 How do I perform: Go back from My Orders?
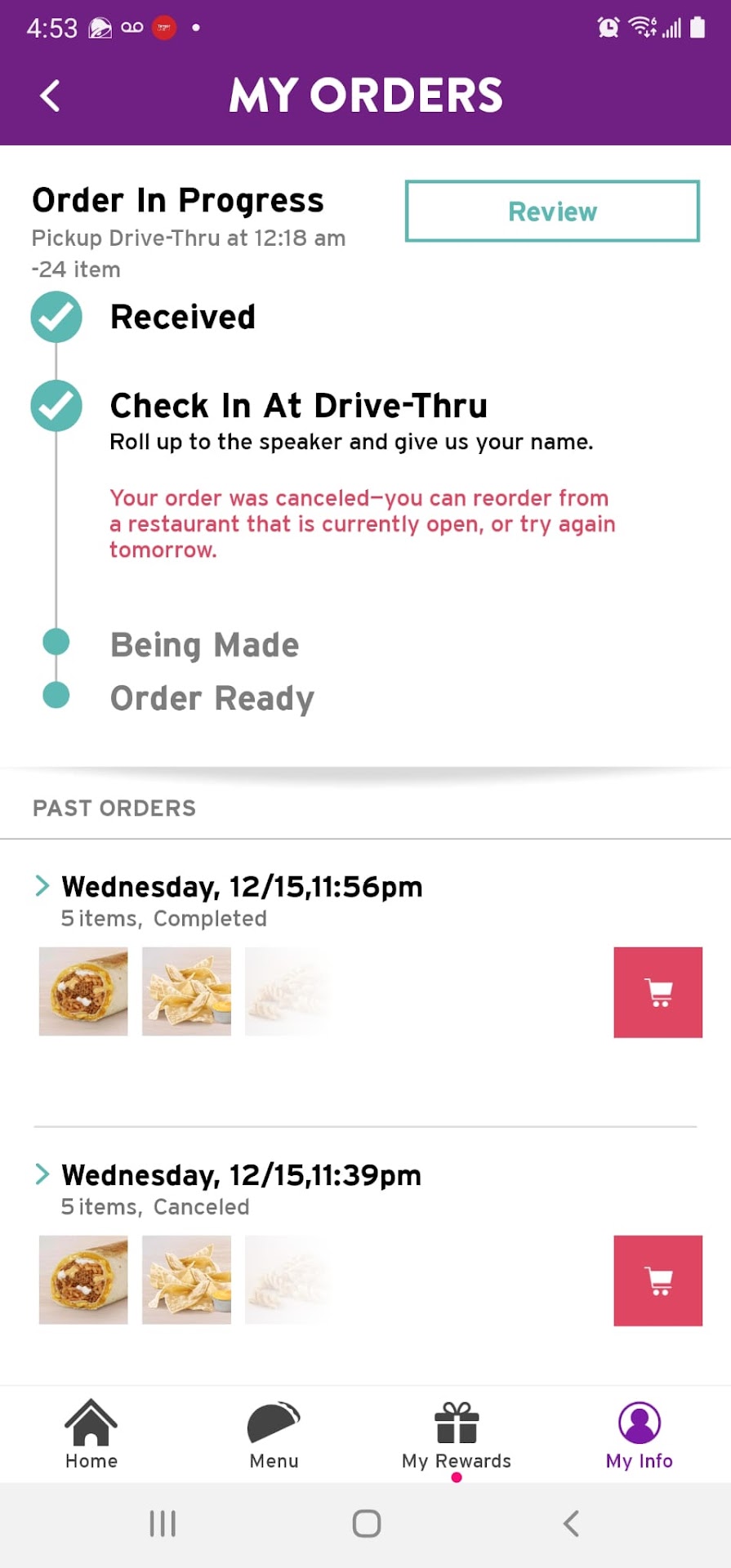(50, 96)
